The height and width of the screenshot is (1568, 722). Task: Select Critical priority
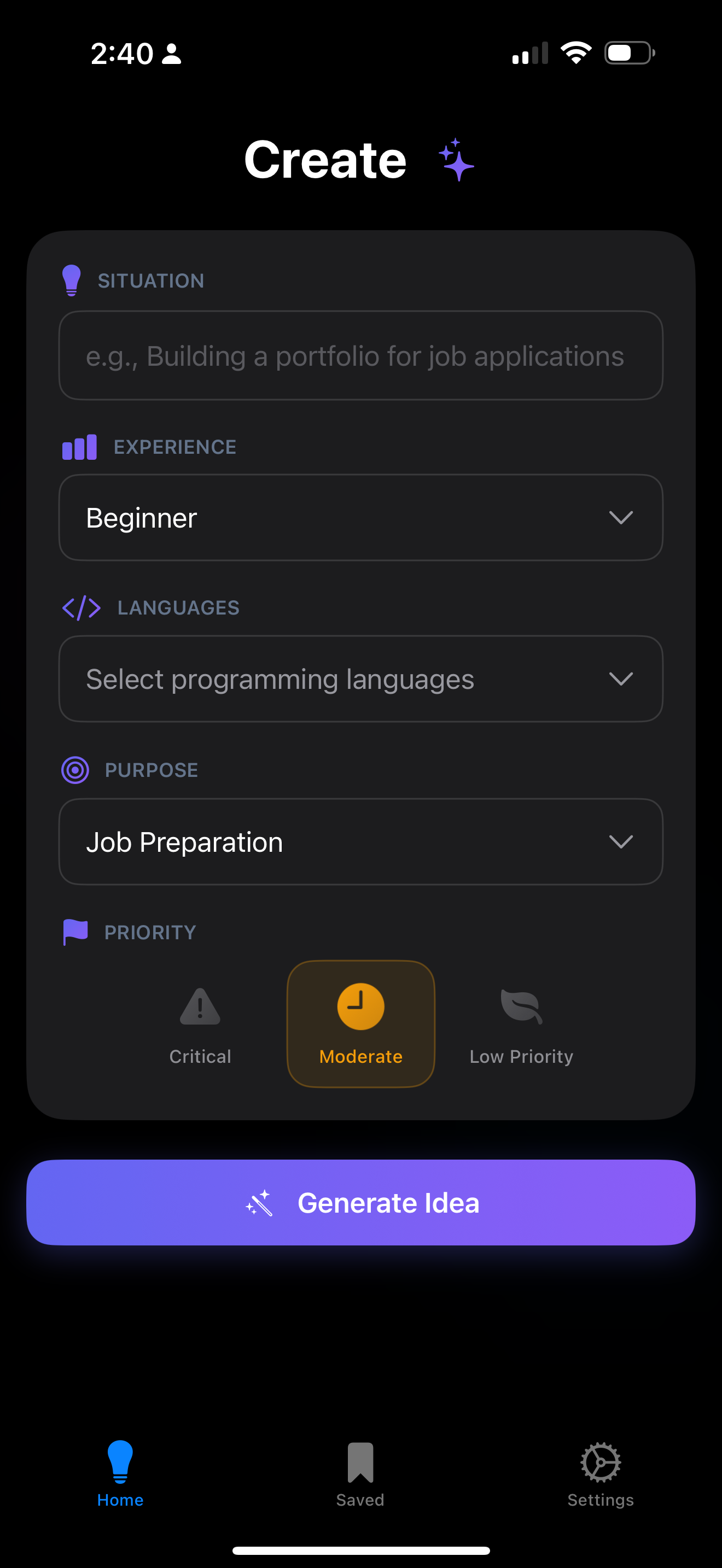pyautogui.click(x=200, y=1024)
